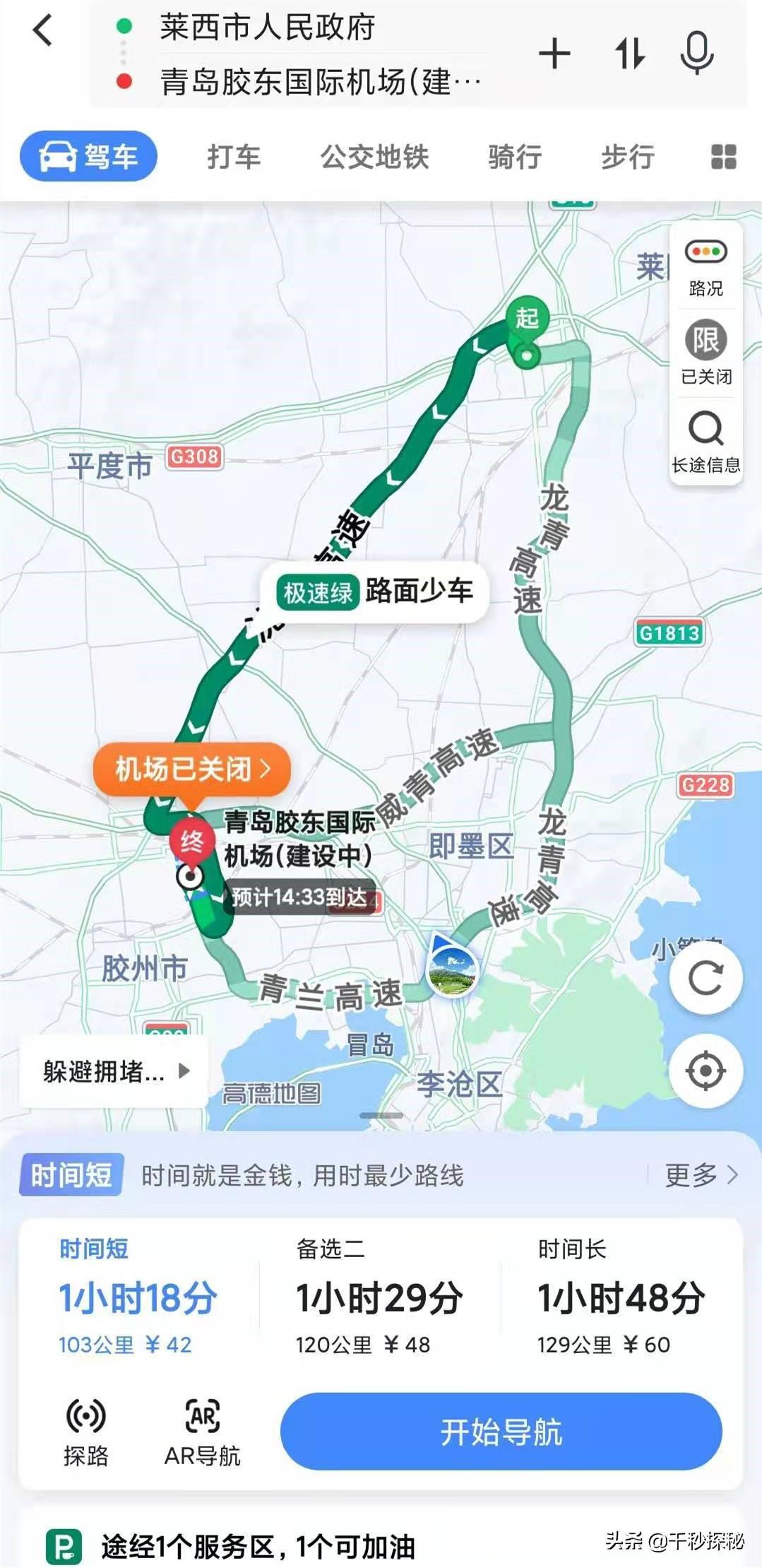The height and width of the screenshot is (1568, 762).
Task: Switch to the 步行 tab
Action: (x=627, y=156)
